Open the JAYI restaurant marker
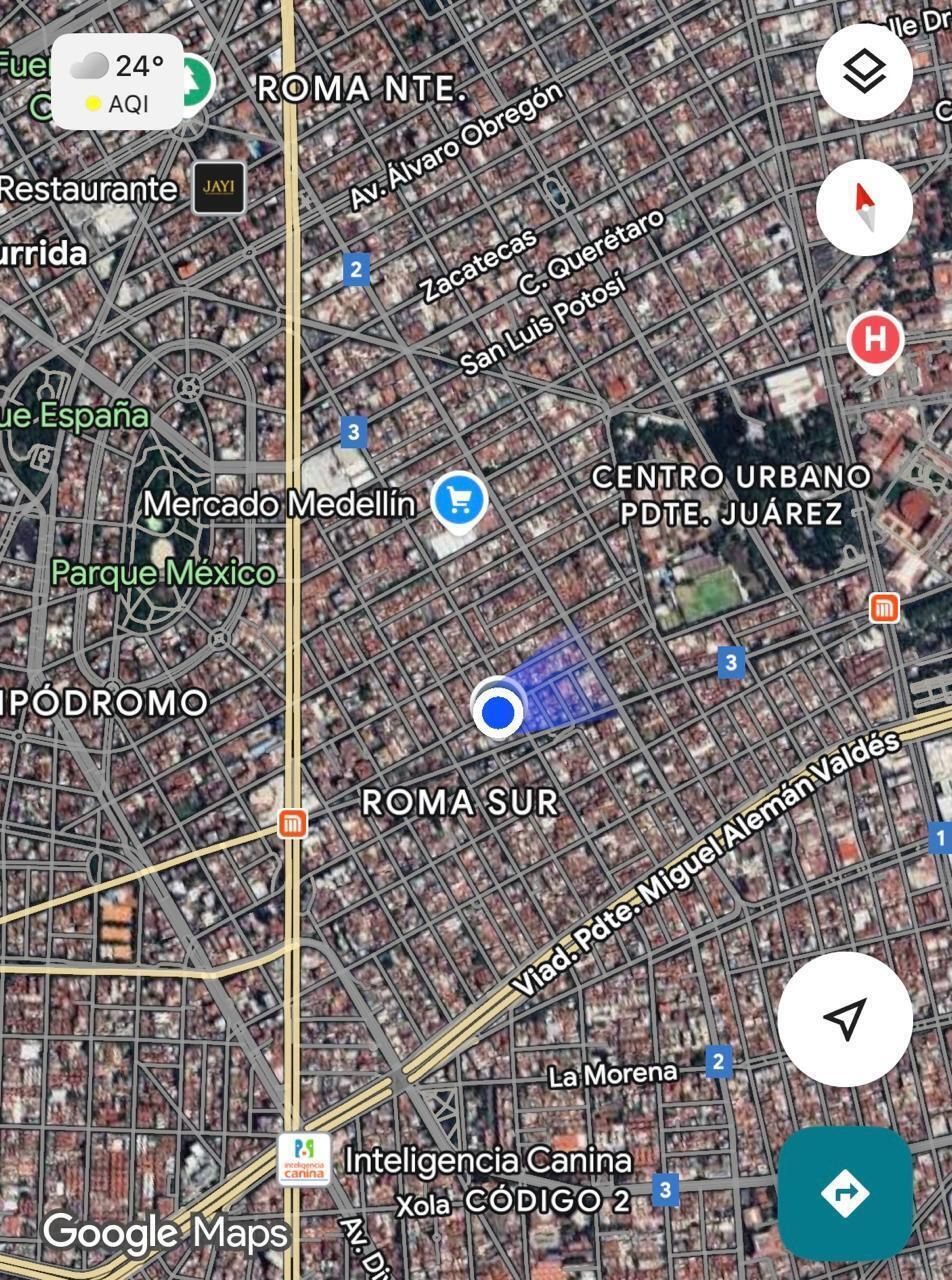The height and width of the screenshot is (1280, 952). [x=219, y=188]
